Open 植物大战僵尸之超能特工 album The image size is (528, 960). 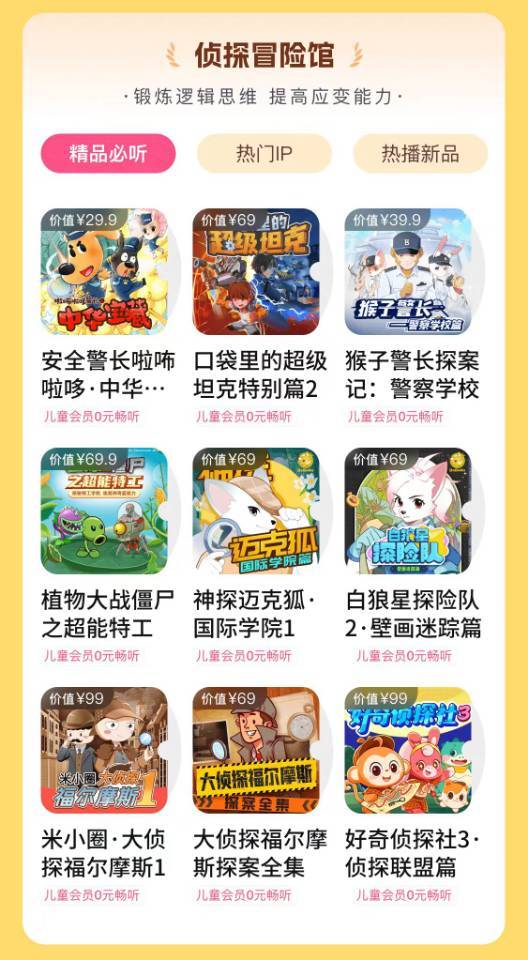point(104,511)
